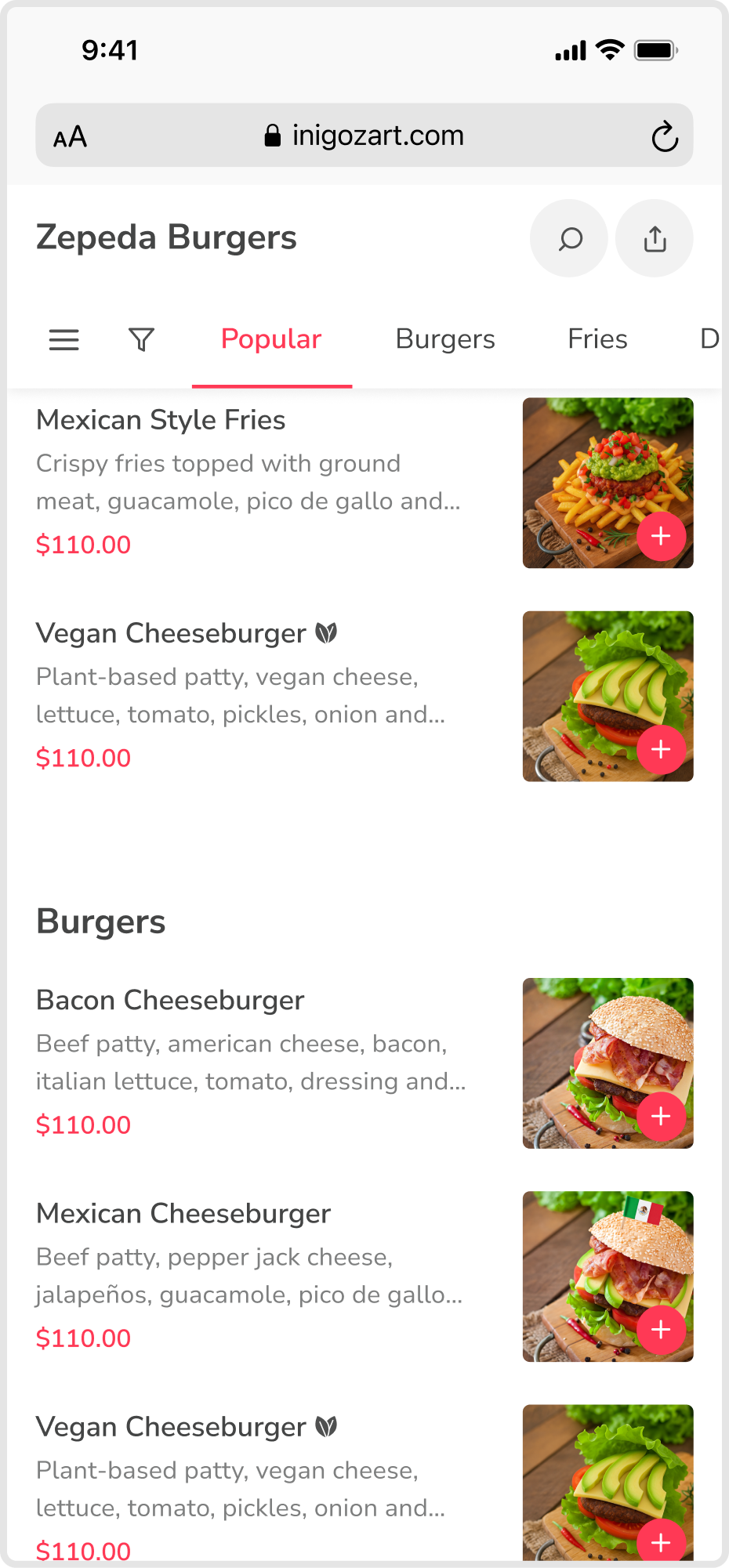The image size is (729, 1568).
Task: Switch to the Popular tab
Action: (x=271, y=339)
